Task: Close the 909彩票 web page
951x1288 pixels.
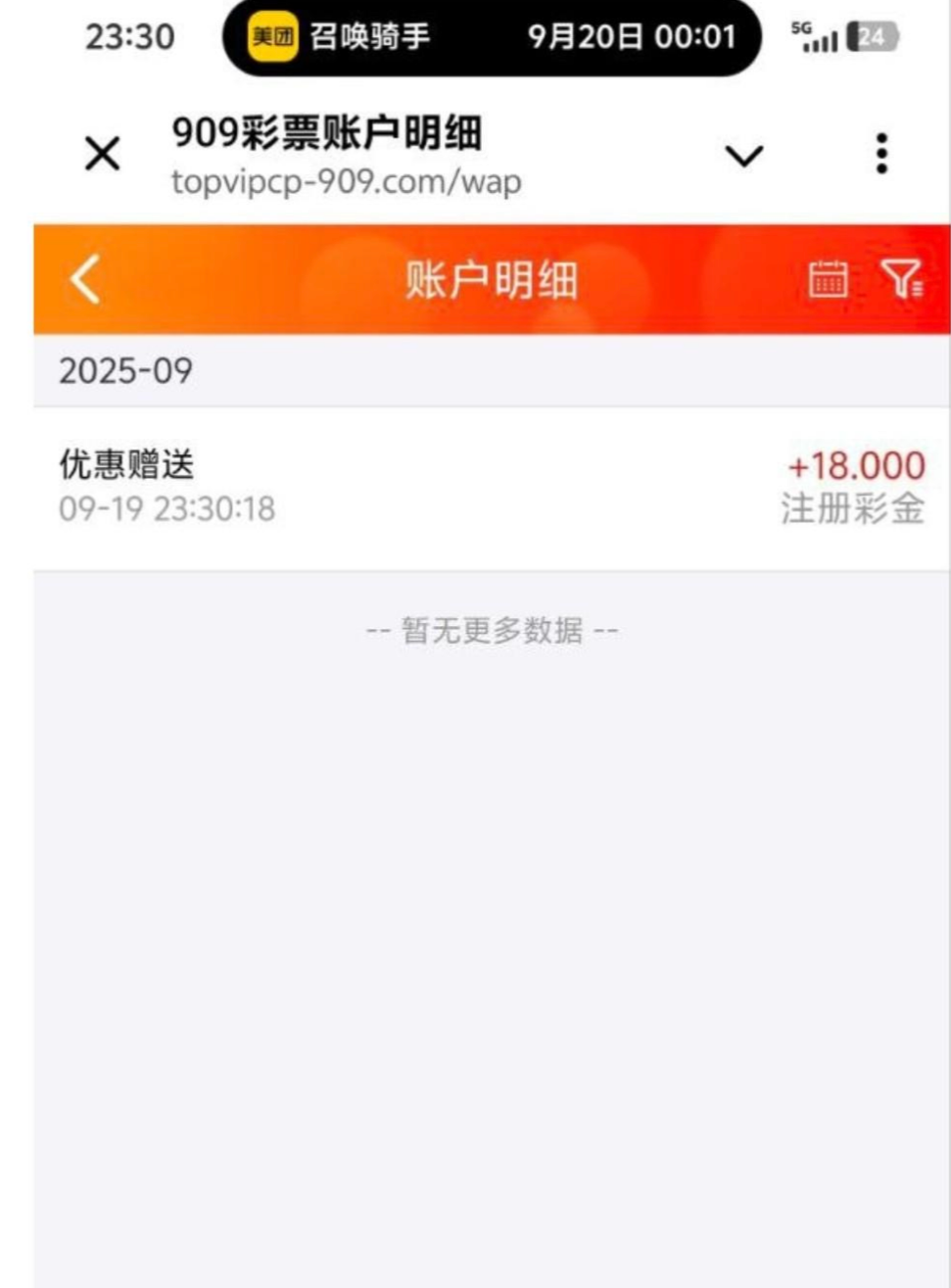Action: (102, 155)
